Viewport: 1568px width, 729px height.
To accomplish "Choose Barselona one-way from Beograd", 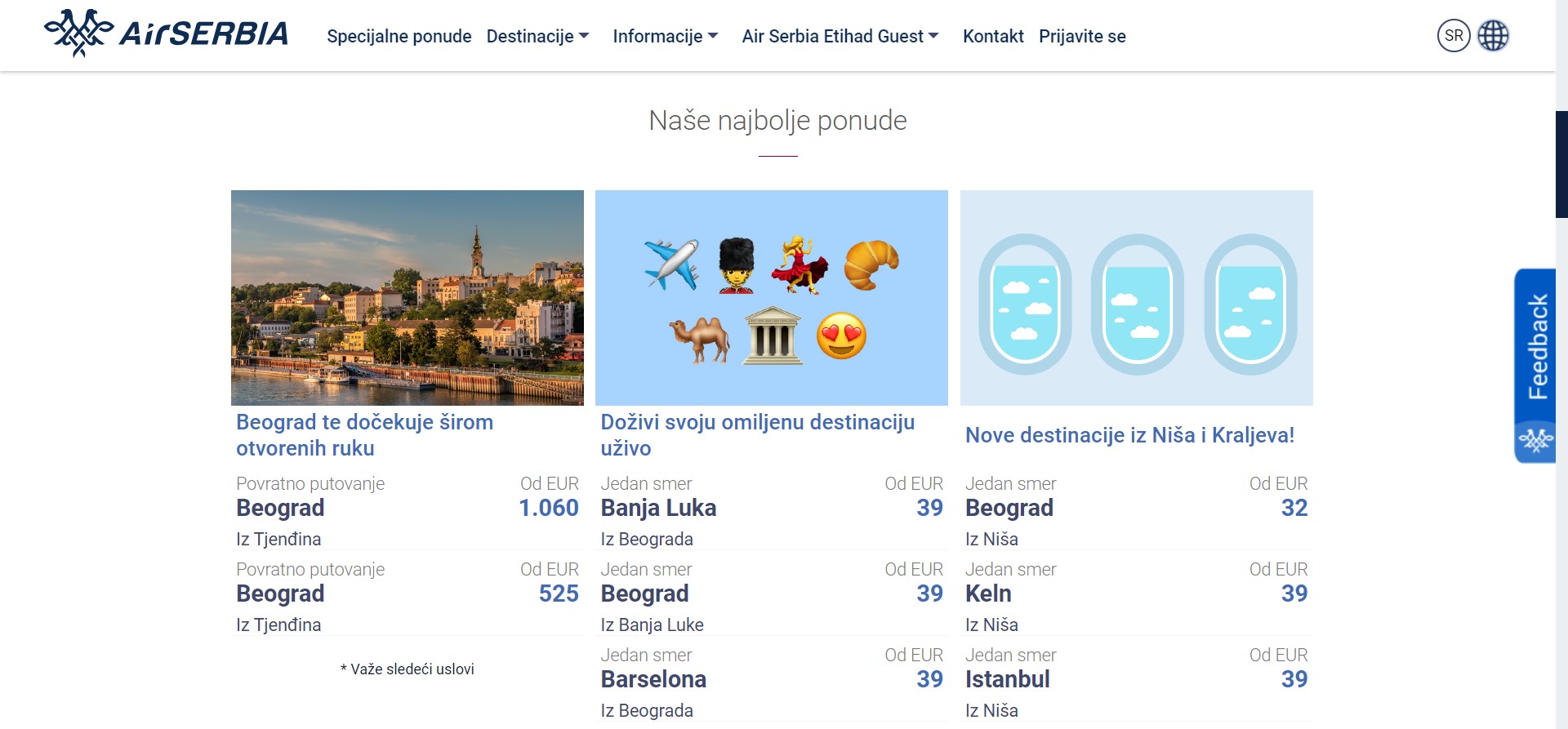I will click(771, 680).
